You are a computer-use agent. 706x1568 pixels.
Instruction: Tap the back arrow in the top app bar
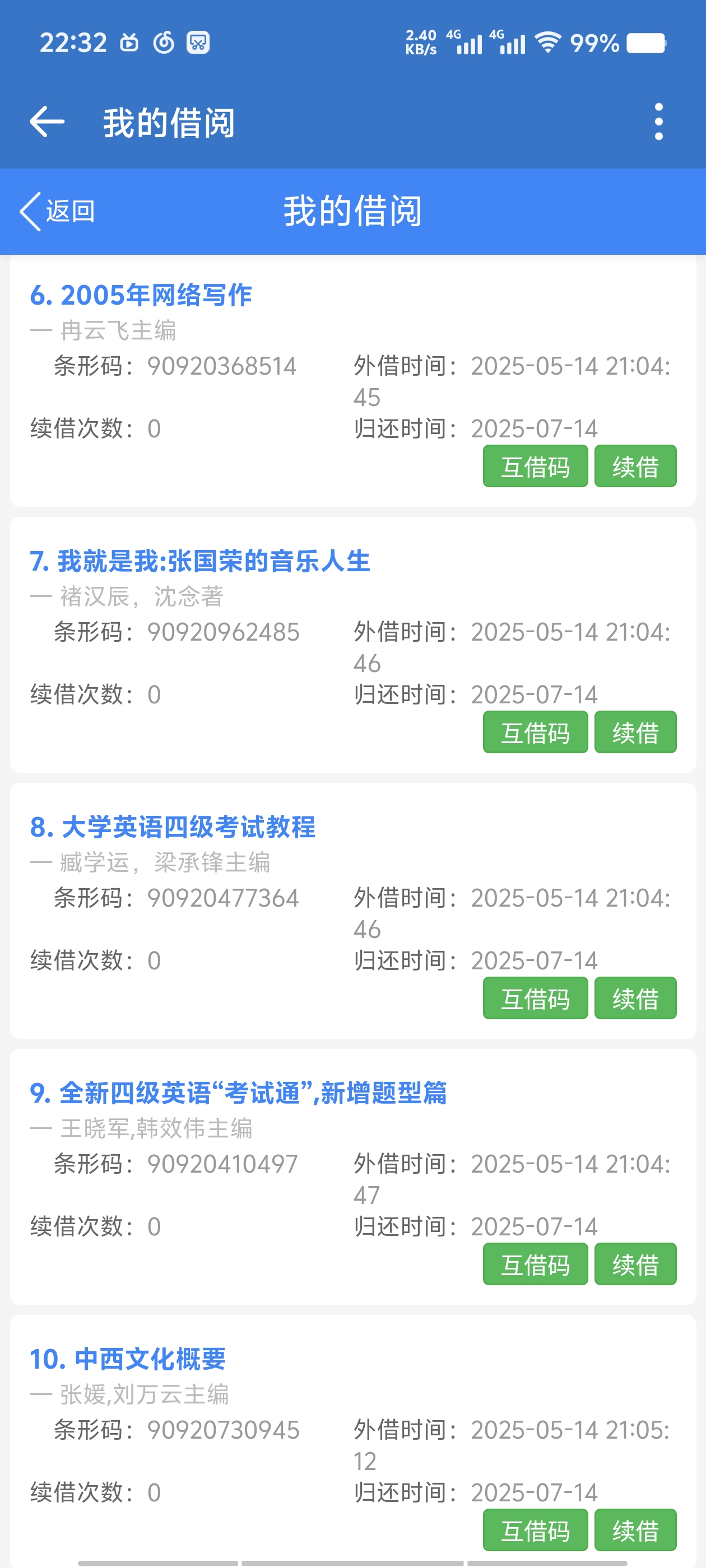pyautogui.click(x=47, y=122)
